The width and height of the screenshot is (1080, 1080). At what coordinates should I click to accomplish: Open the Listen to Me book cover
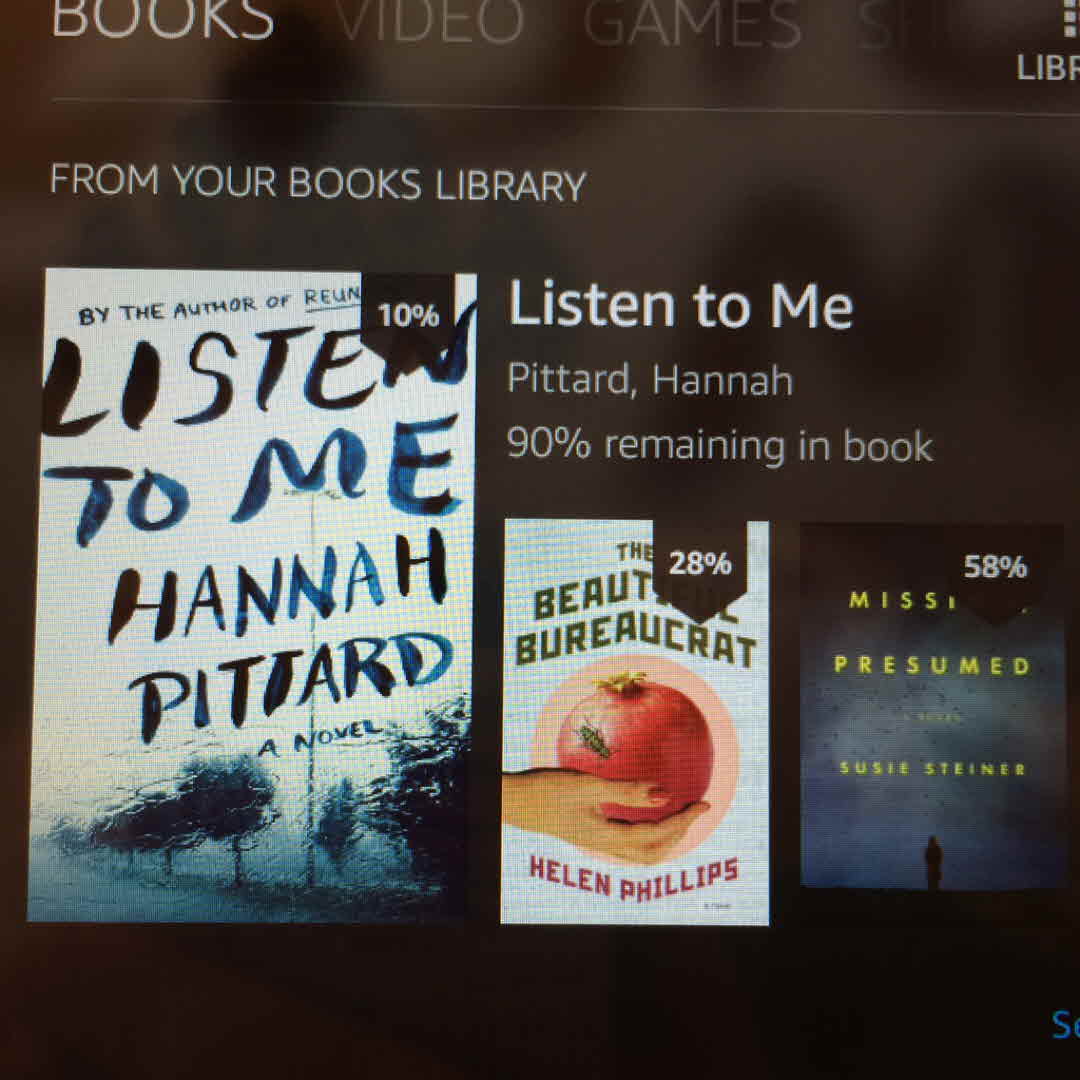pos(250,595)
